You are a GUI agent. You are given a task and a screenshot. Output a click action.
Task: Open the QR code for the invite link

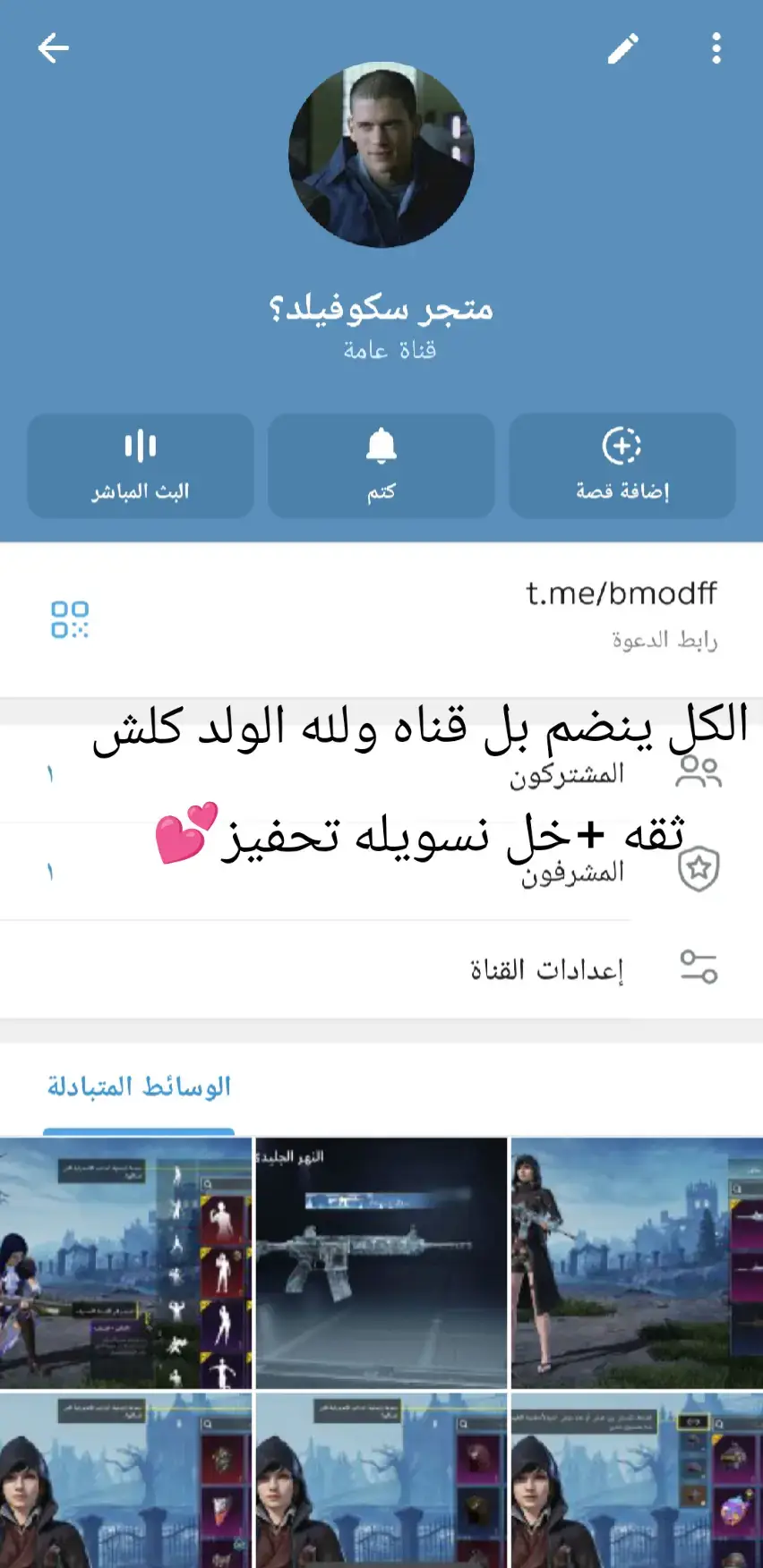[x=72, y=618]
